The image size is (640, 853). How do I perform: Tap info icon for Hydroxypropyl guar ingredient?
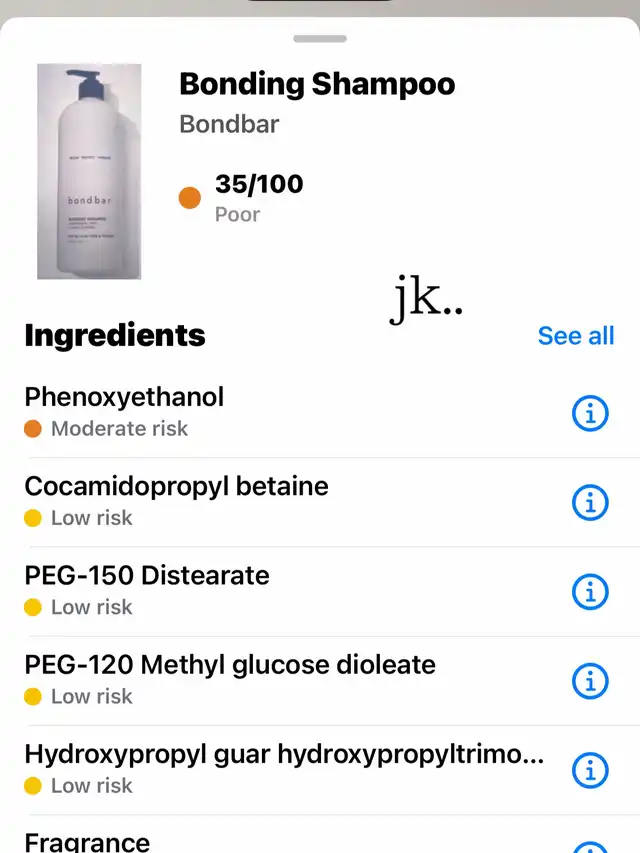[590, 770]
